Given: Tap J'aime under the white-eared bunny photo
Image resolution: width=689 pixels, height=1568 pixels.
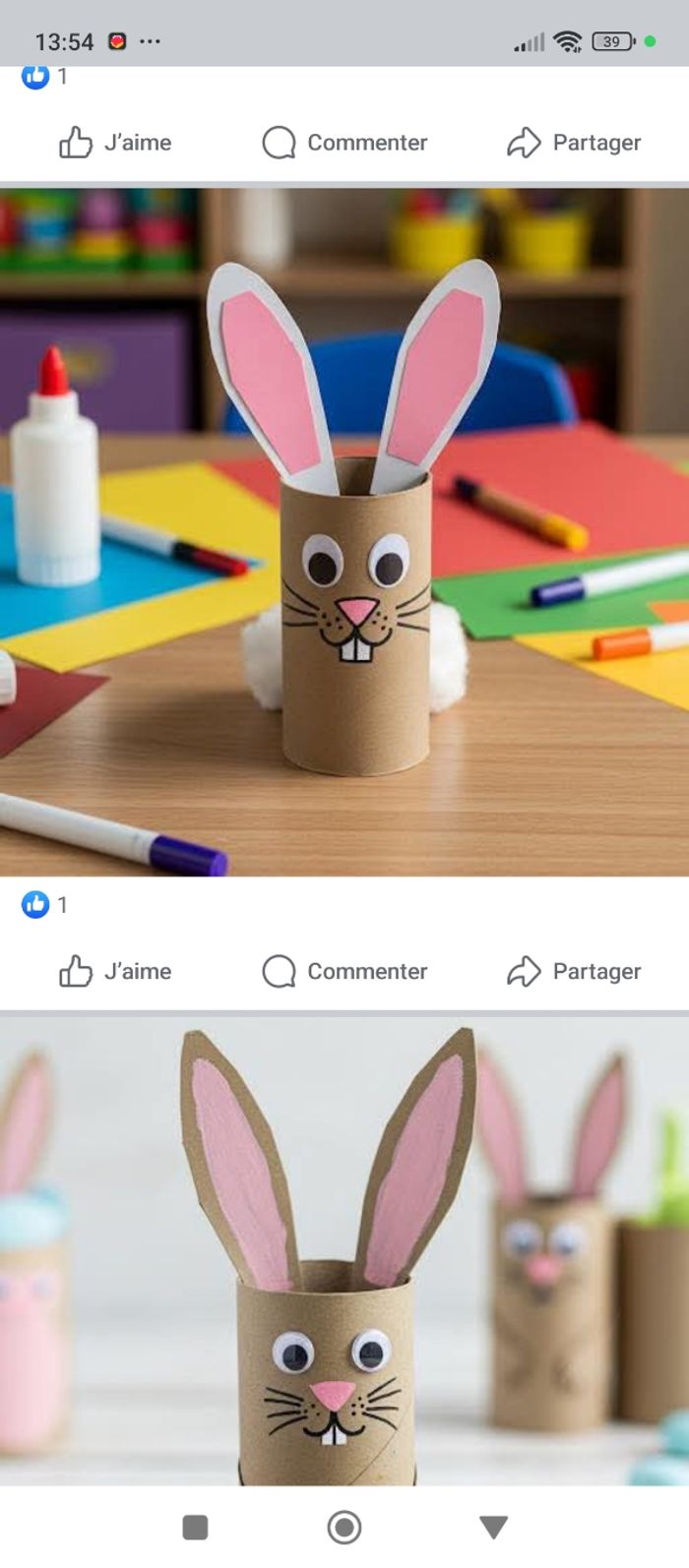Looking at the screenshot, I should click(115, 972).
